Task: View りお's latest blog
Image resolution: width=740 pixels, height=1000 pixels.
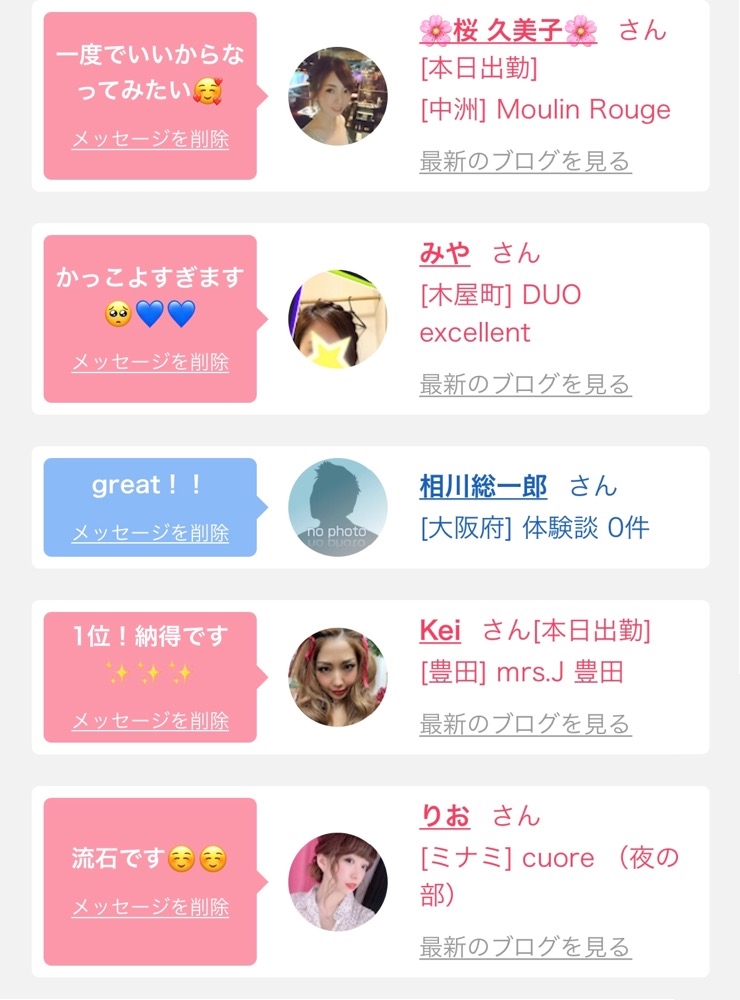Action: [x=525, y=947]
